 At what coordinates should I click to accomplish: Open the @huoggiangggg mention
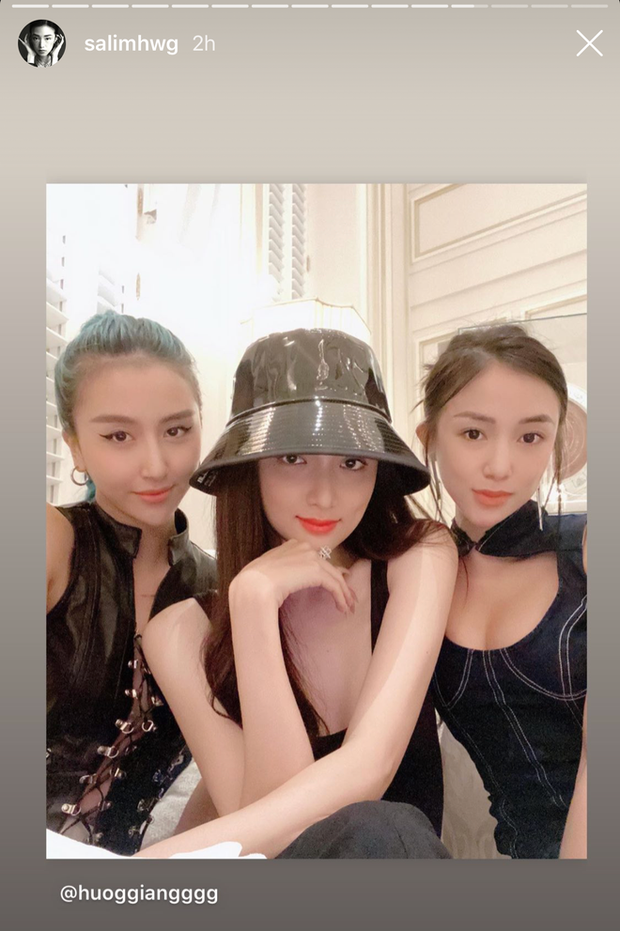tap(139, 893)
